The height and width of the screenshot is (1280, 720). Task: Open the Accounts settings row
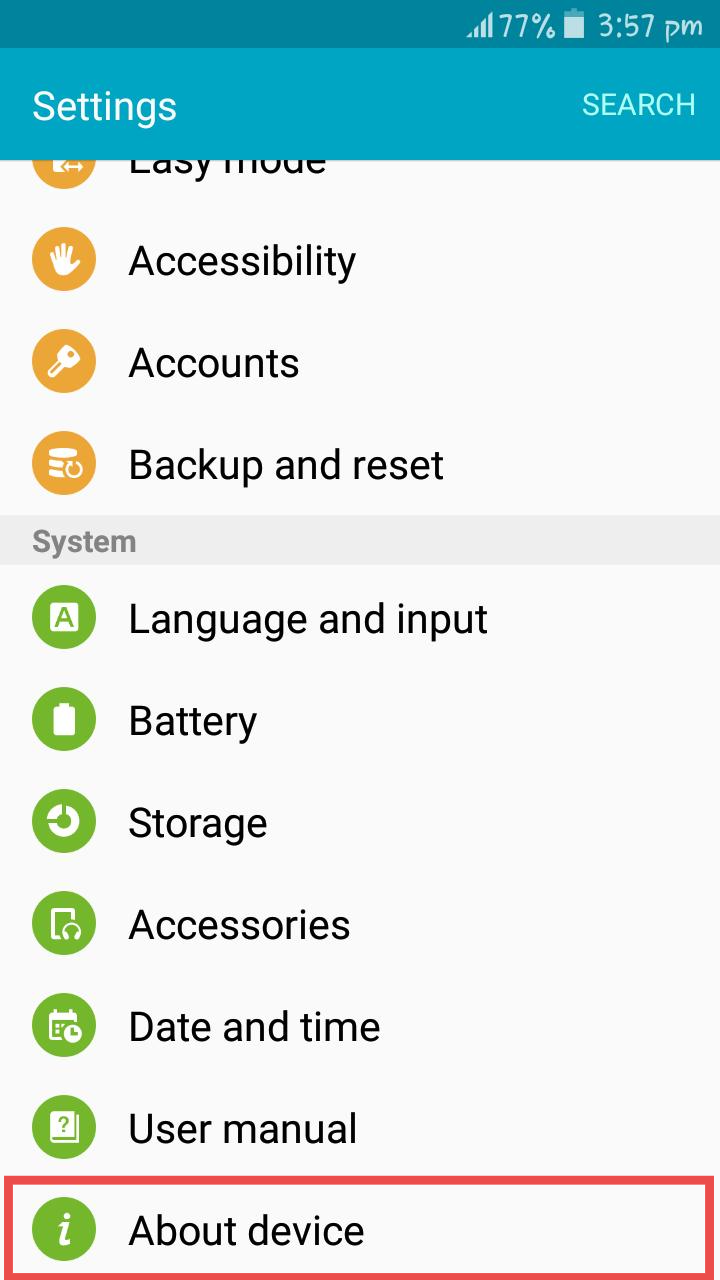pyautogui.click(x=360, y=363)
